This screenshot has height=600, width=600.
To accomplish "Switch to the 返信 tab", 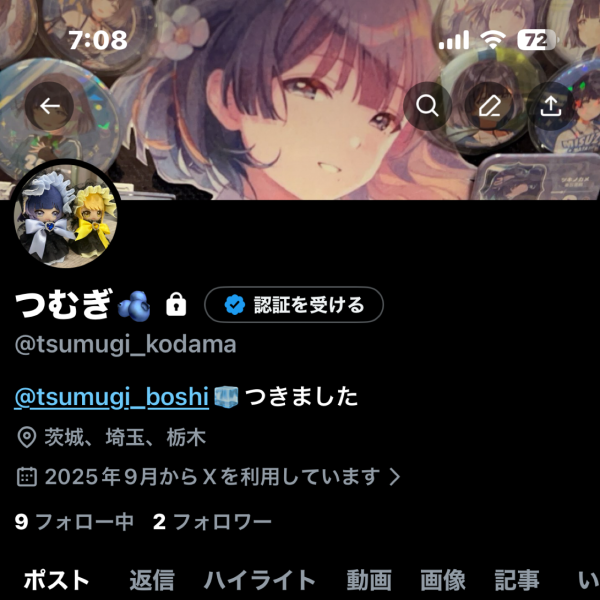I will tap(152, 580).
